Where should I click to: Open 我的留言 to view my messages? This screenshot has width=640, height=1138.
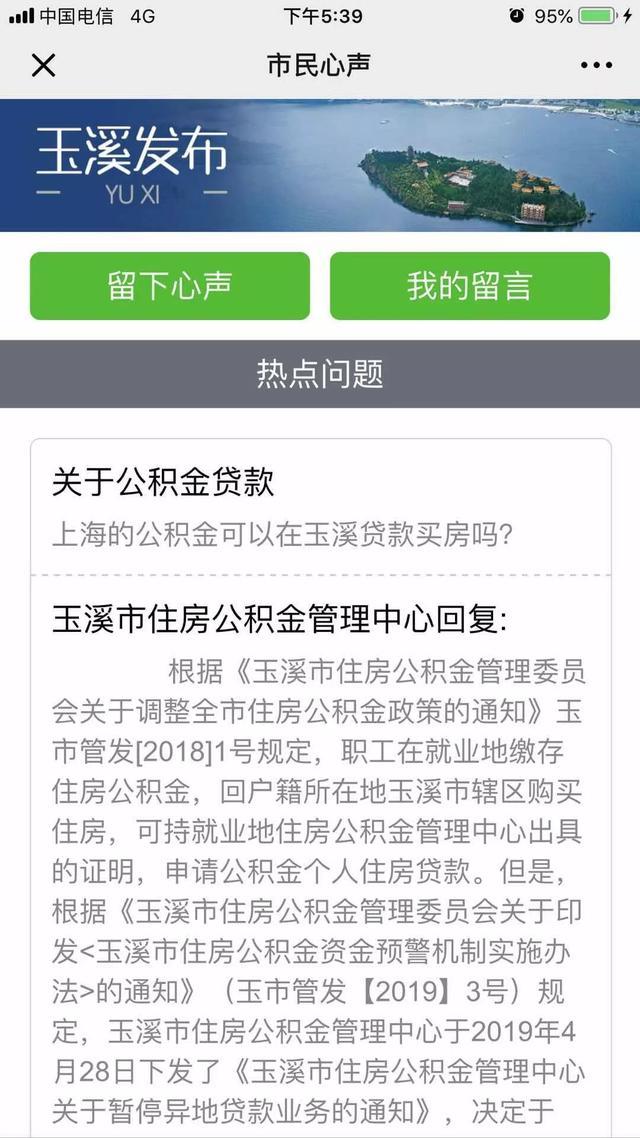coord(469,286)
